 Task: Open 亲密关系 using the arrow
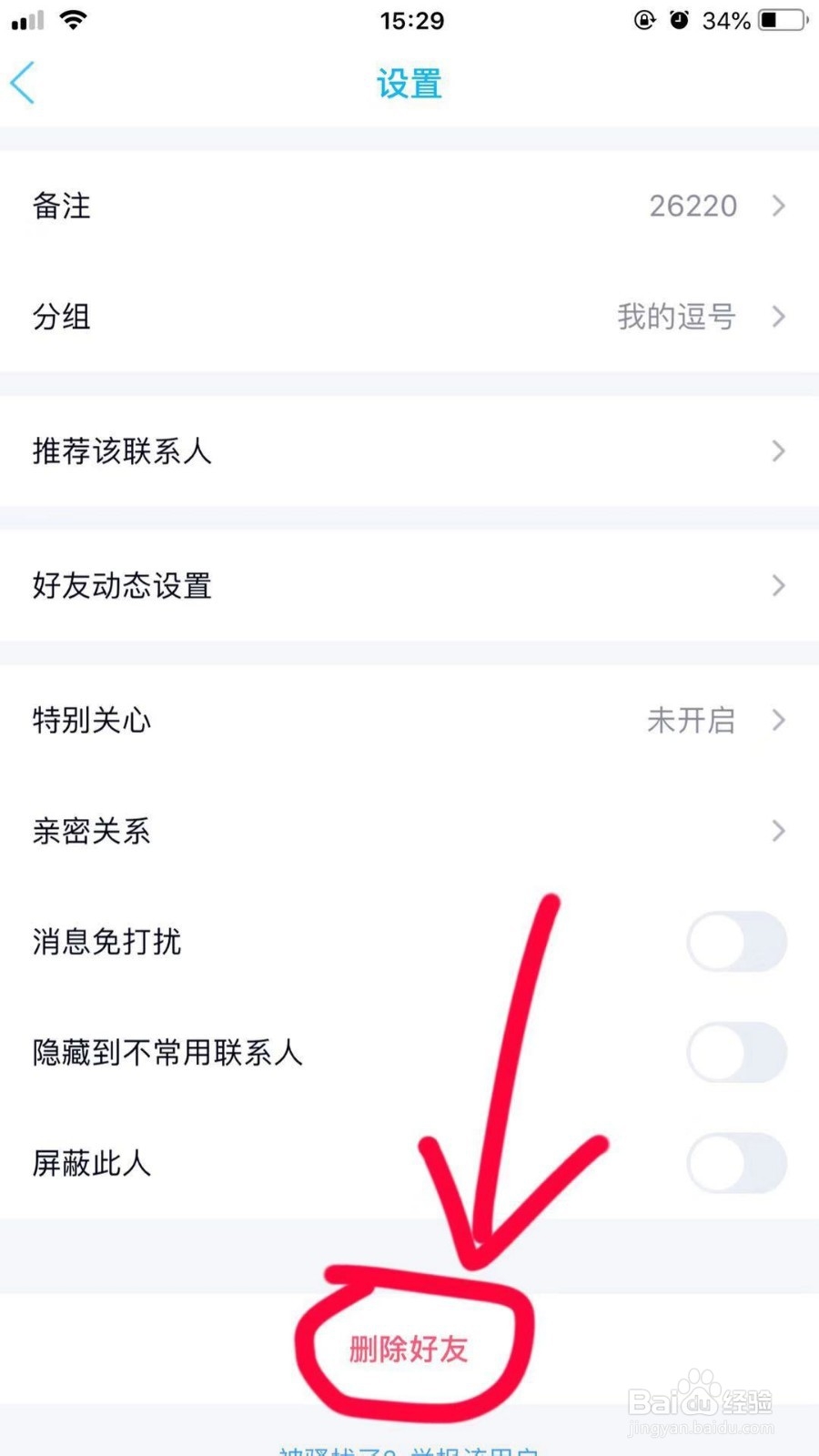click(x=778, y=831)
